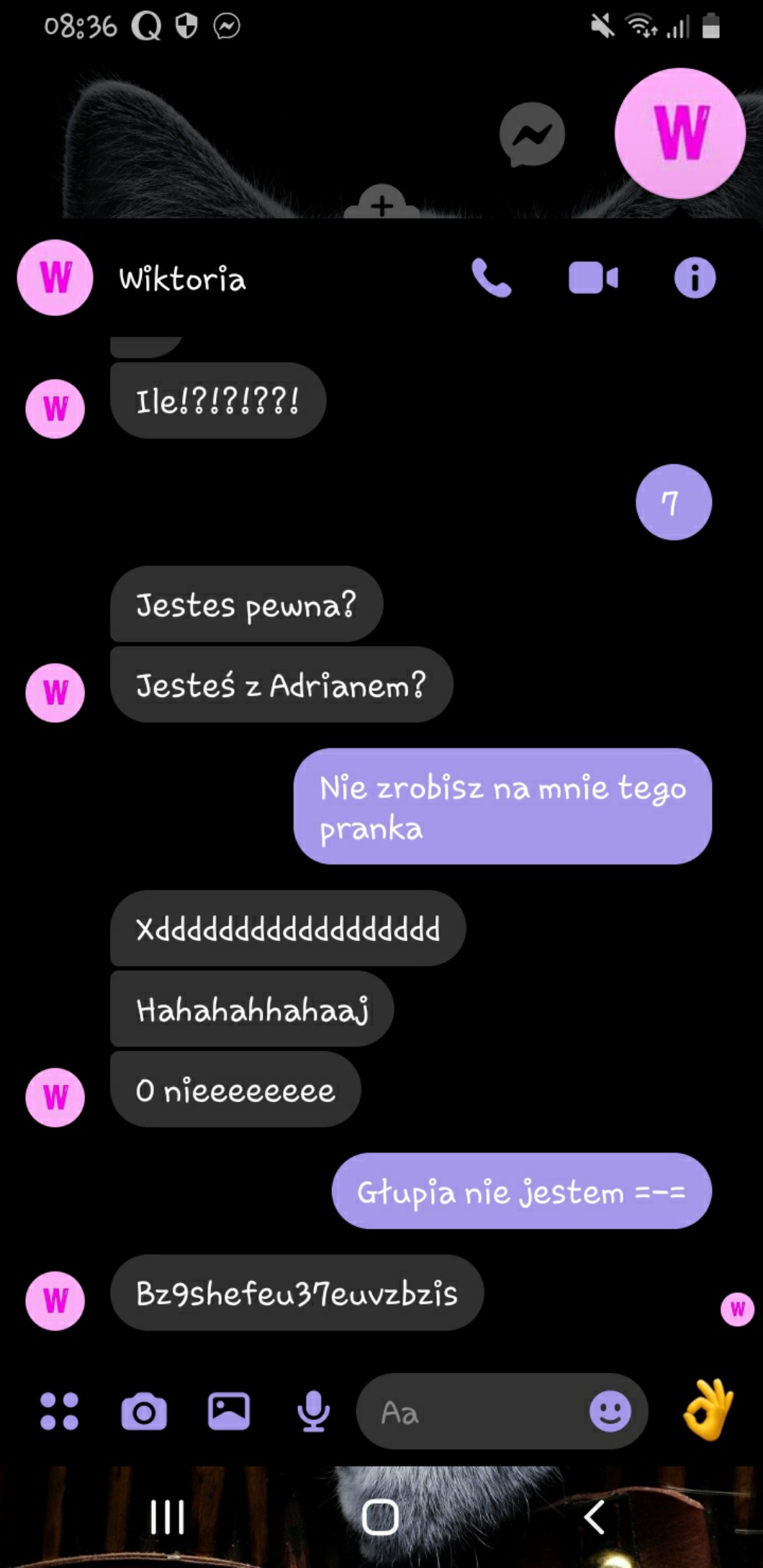Open Wiktoria's profile from the header avatar

click(55, 278)
